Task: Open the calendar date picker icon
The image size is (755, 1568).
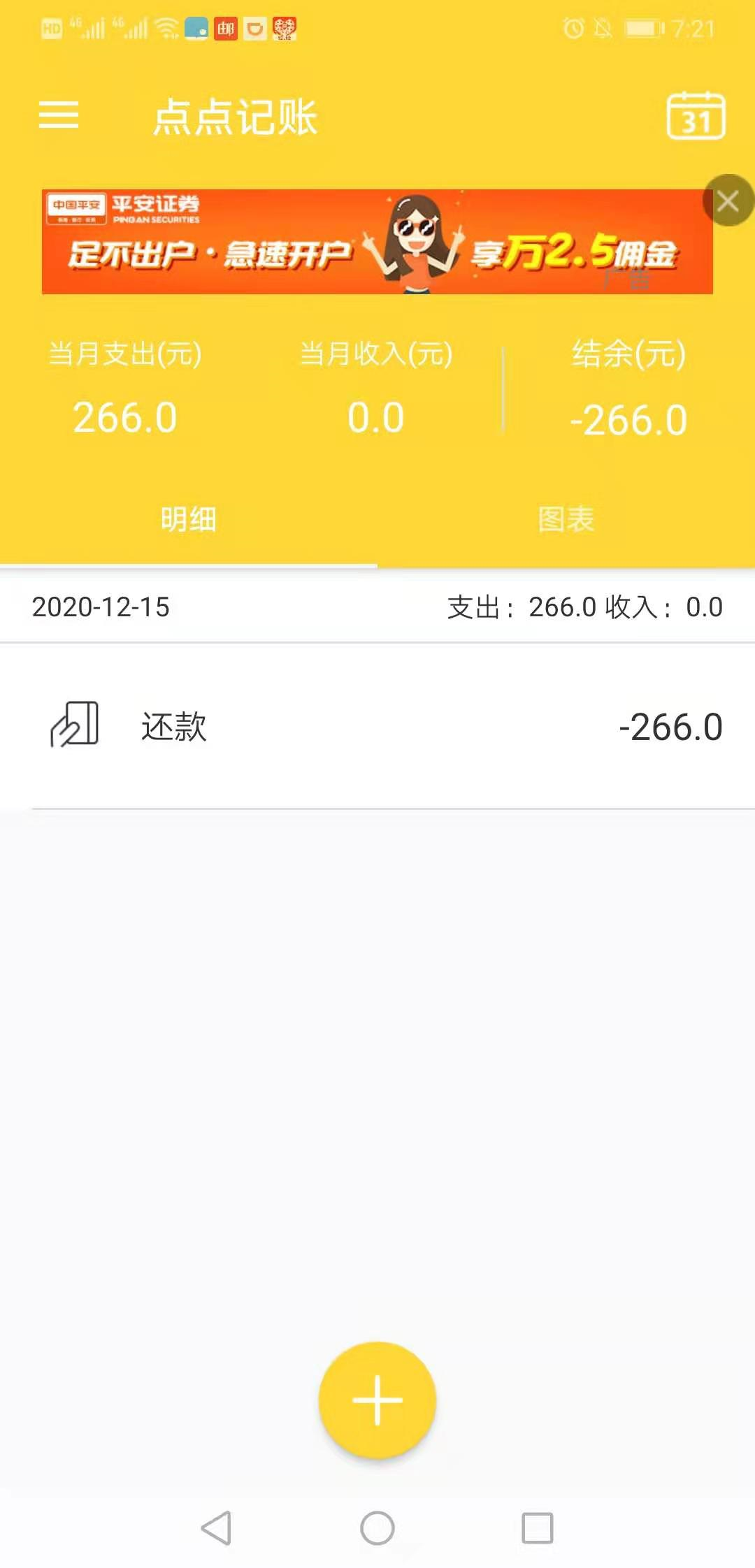Action: (694, 115)
